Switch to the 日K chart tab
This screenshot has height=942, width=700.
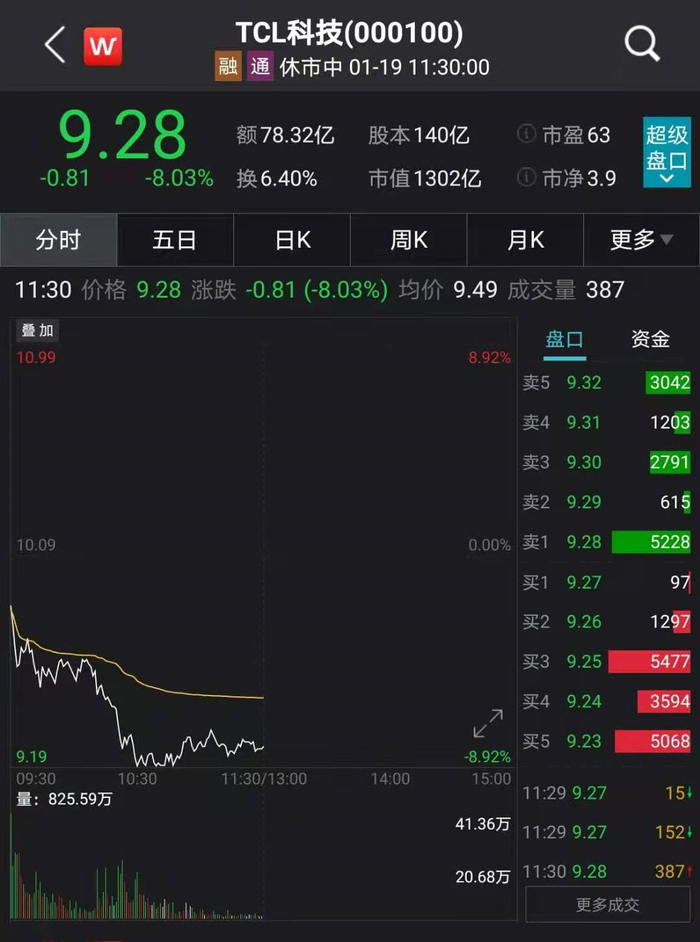(x=292, y=240)
